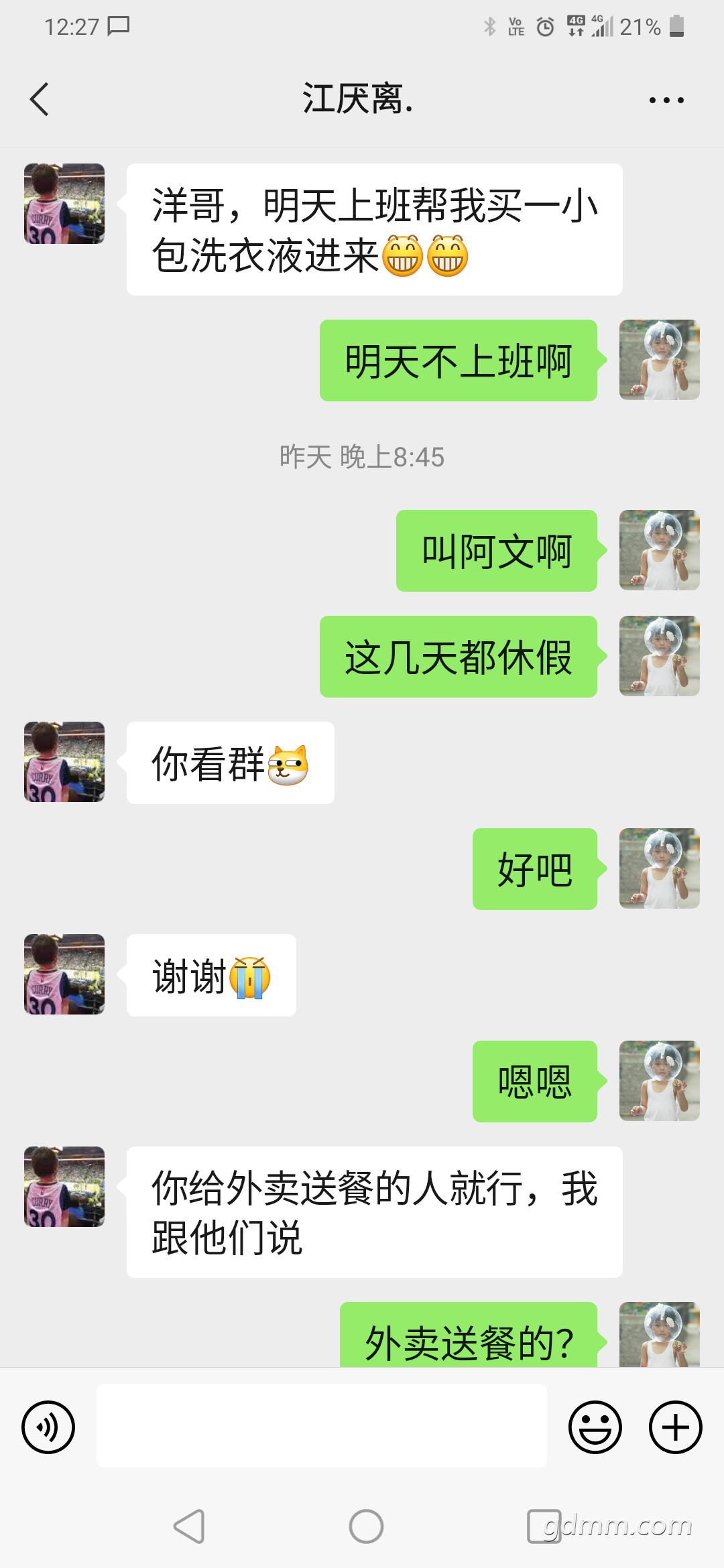Image resolution: width=724 pixels, height=1568 pixels.
Task: Switch to voice message input
Action: pyautogui.click(x=48, y=1427)
